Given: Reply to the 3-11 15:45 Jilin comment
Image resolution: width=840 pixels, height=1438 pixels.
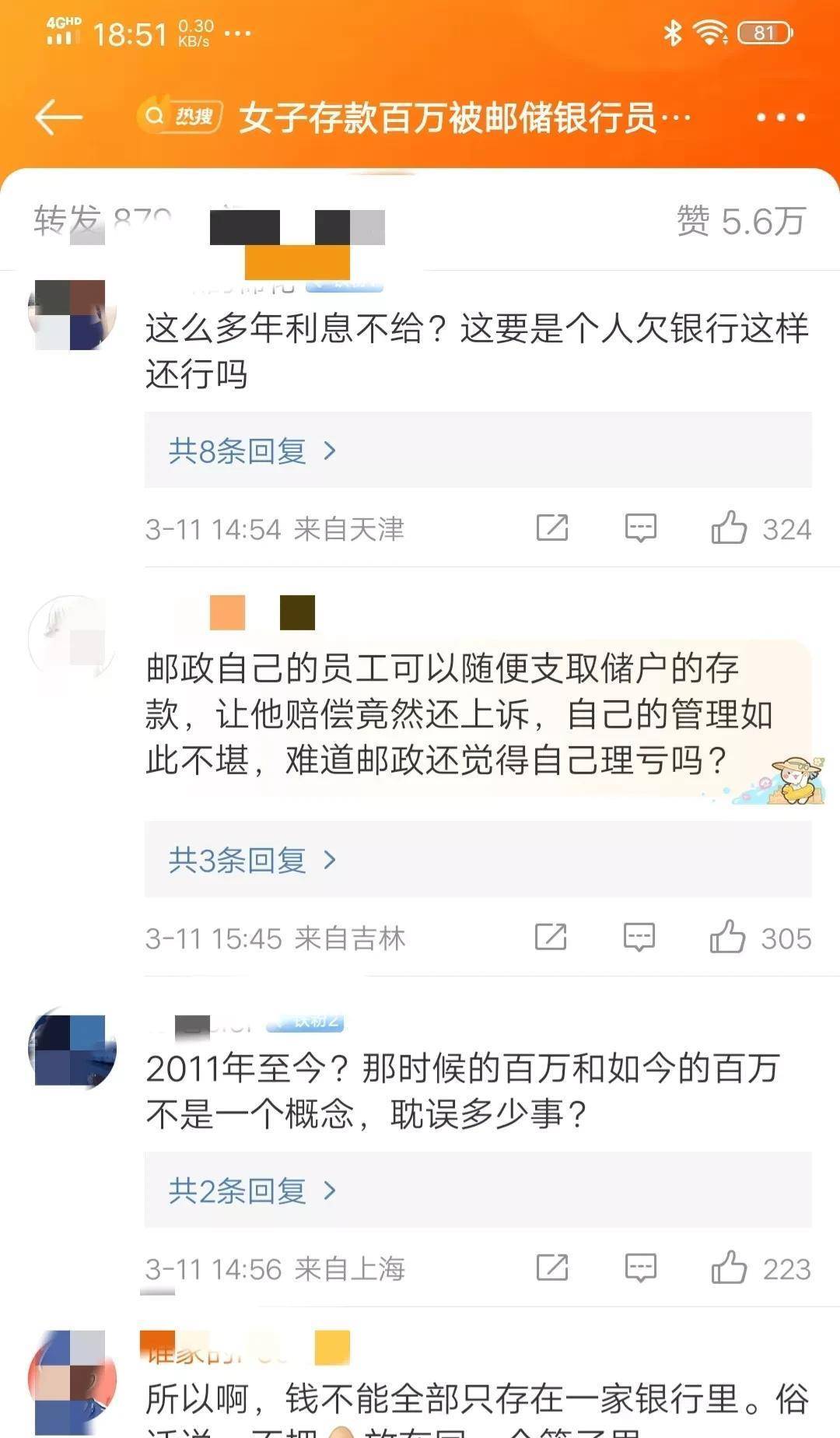Looking at the screenshot, I should pyautogui.click(x=639, y=937).
